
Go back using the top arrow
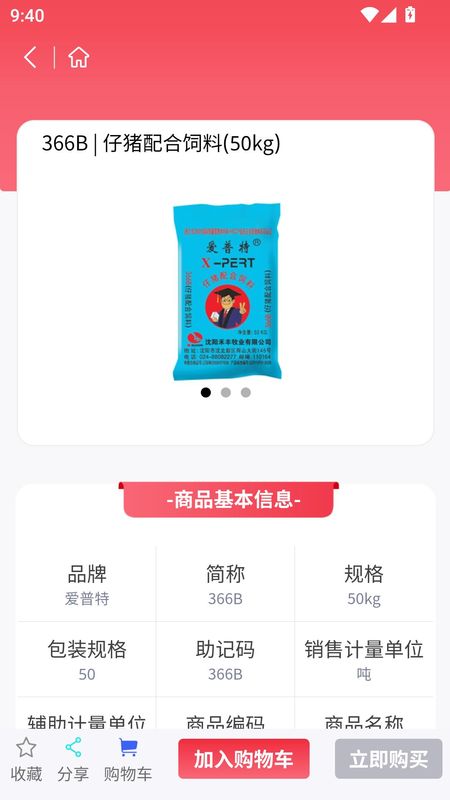pos(30,57)
